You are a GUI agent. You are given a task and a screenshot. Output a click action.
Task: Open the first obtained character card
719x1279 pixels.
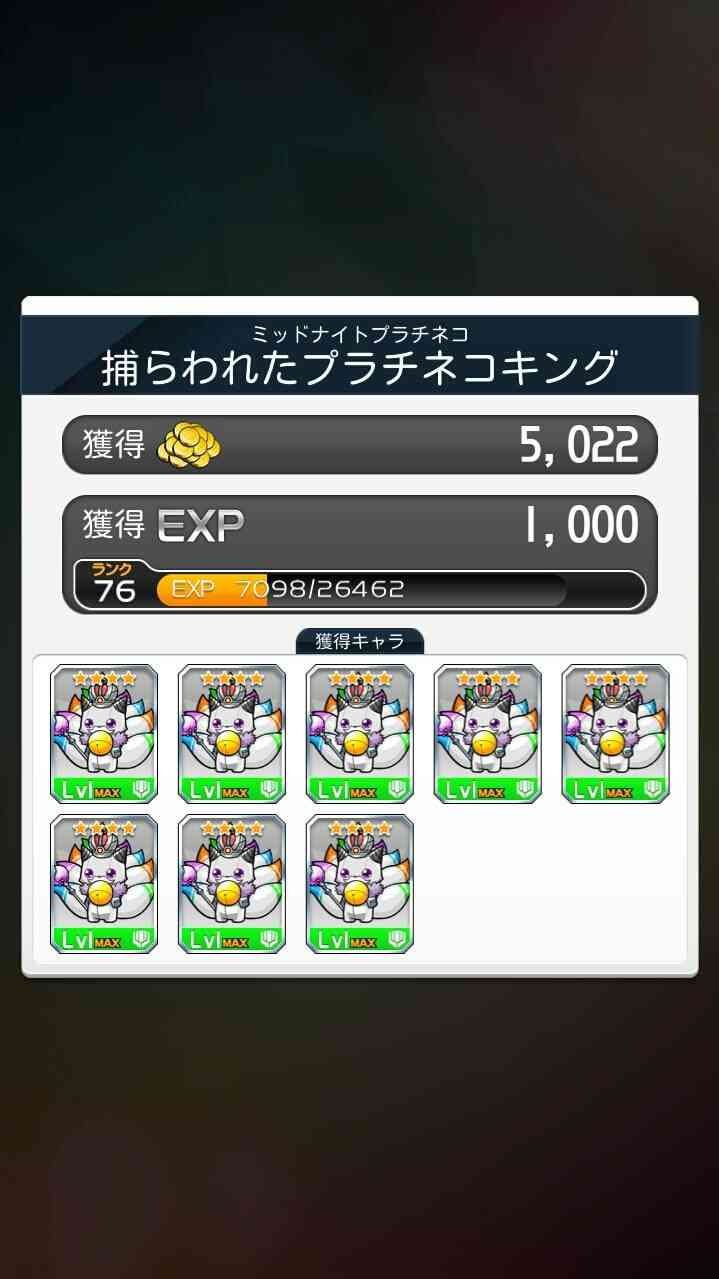(104, 733)
